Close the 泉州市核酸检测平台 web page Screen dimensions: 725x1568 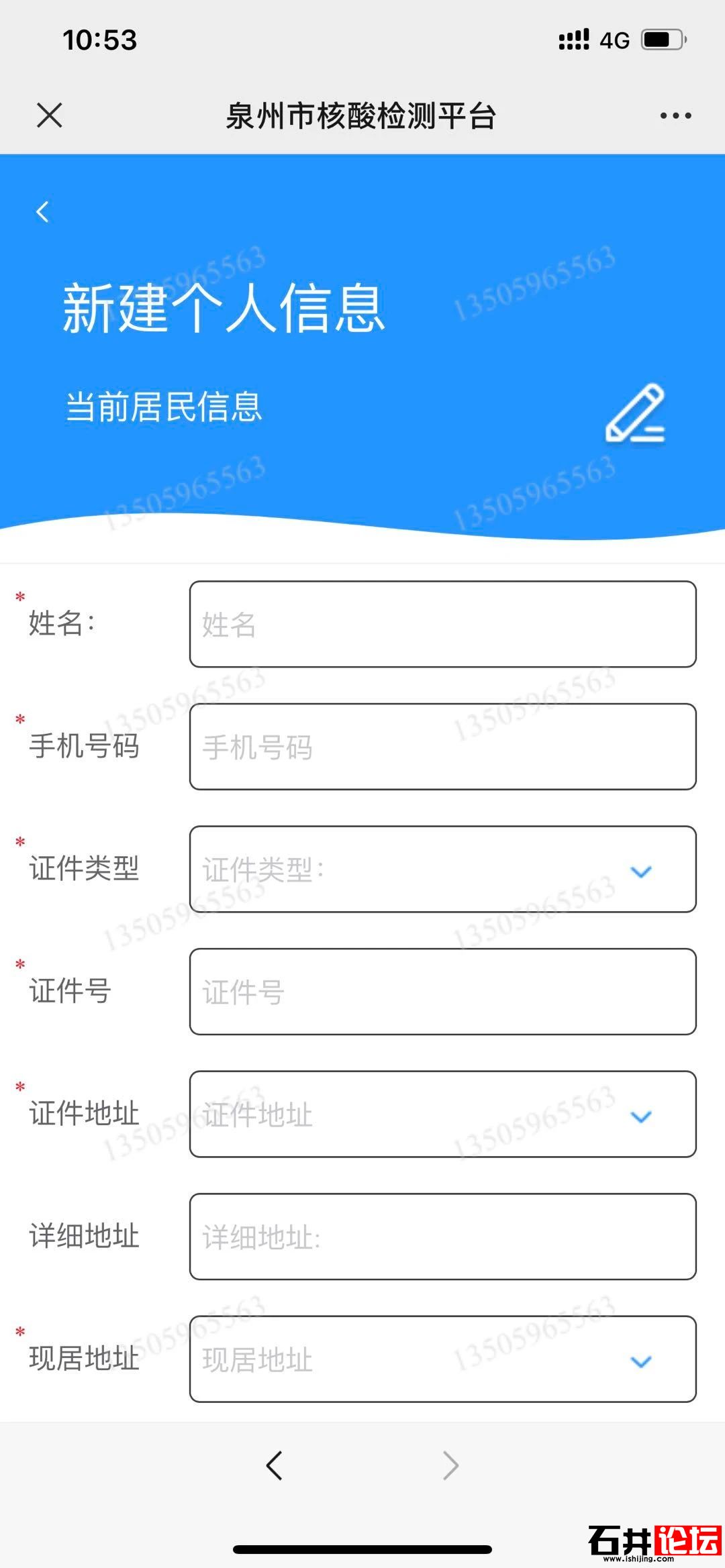click(x=50, y=115)
